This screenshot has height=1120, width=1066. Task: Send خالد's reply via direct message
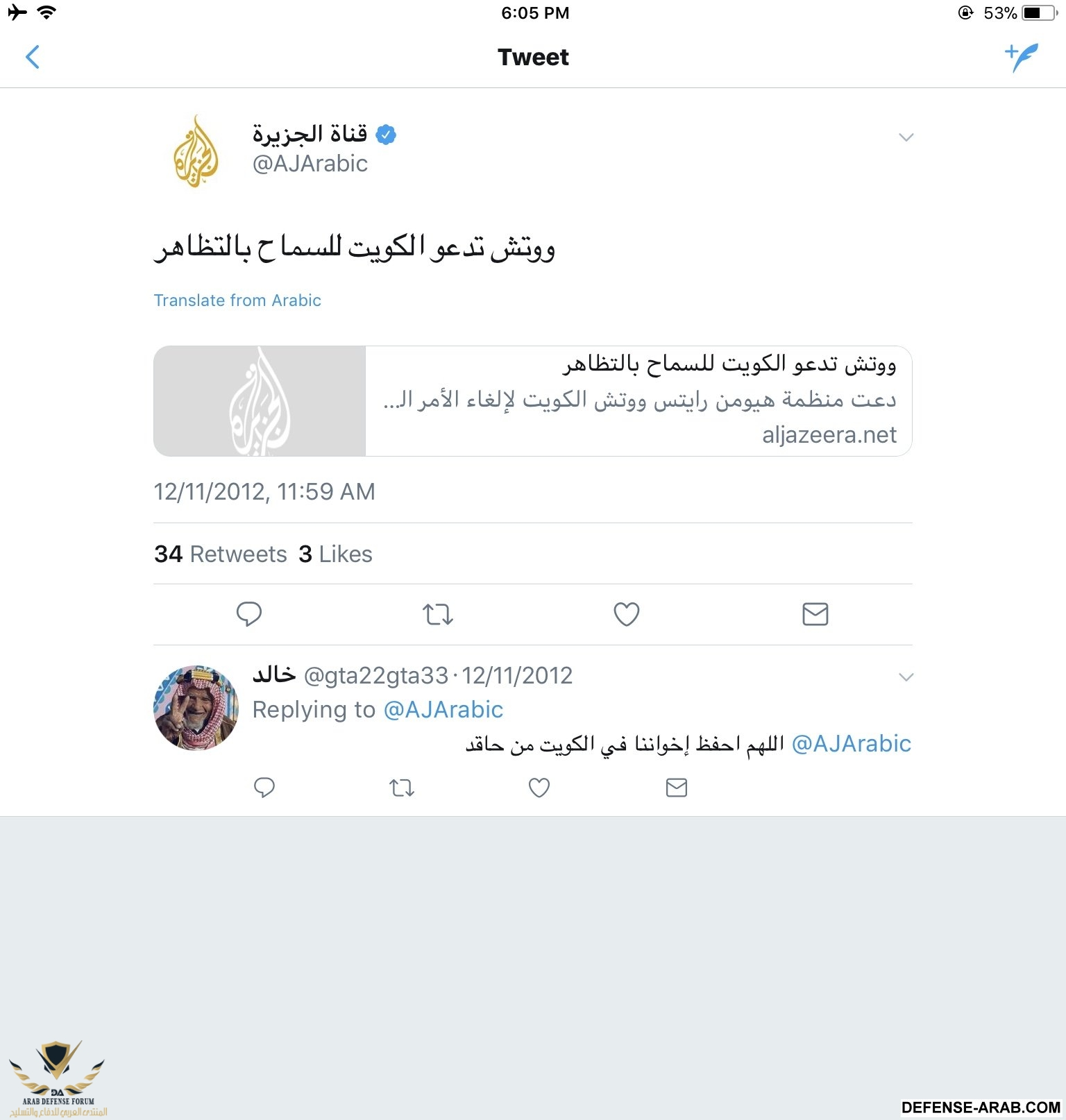tap(677, 788)
